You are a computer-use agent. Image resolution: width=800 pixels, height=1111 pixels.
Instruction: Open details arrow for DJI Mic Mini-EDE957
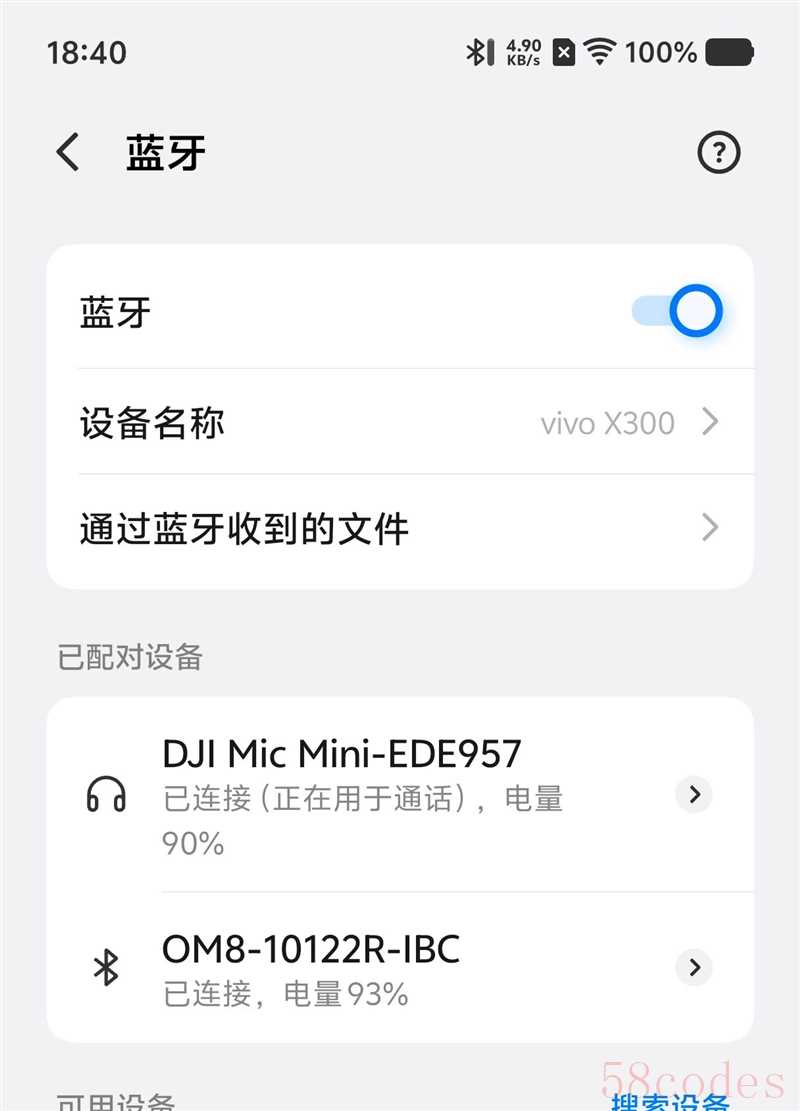coord(694,795)
